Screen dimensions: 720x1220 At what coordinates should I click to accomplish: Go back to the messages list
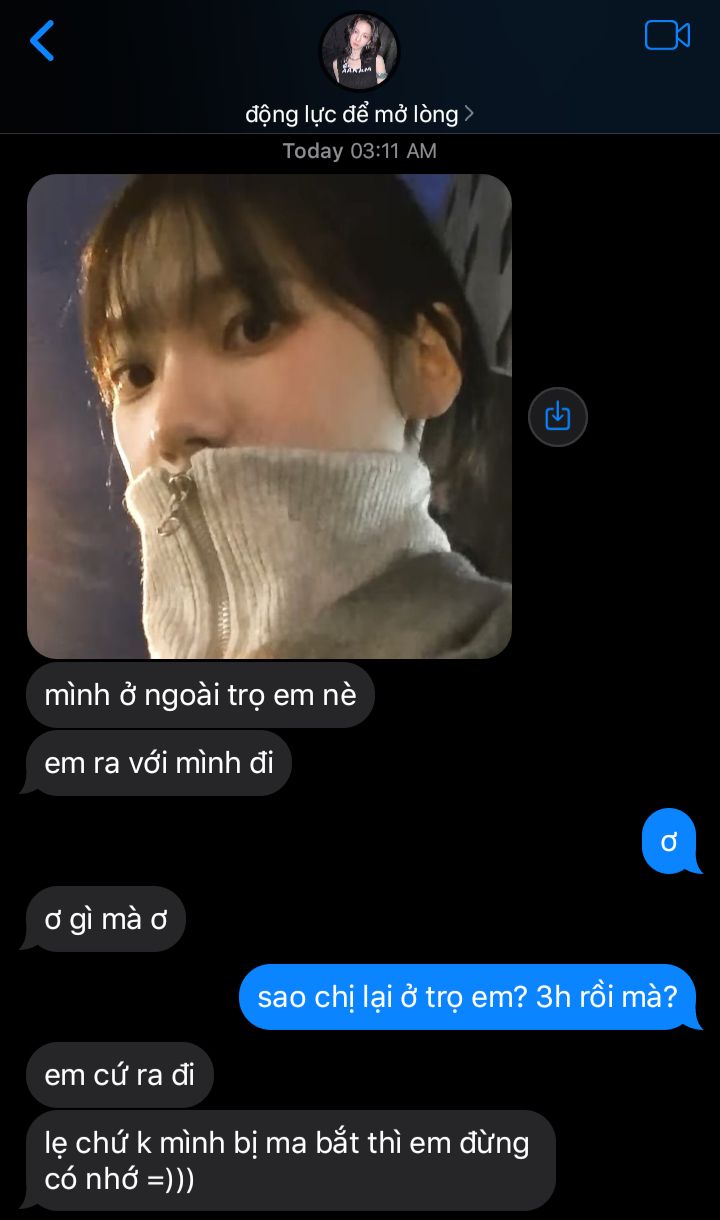pos(42,40)
